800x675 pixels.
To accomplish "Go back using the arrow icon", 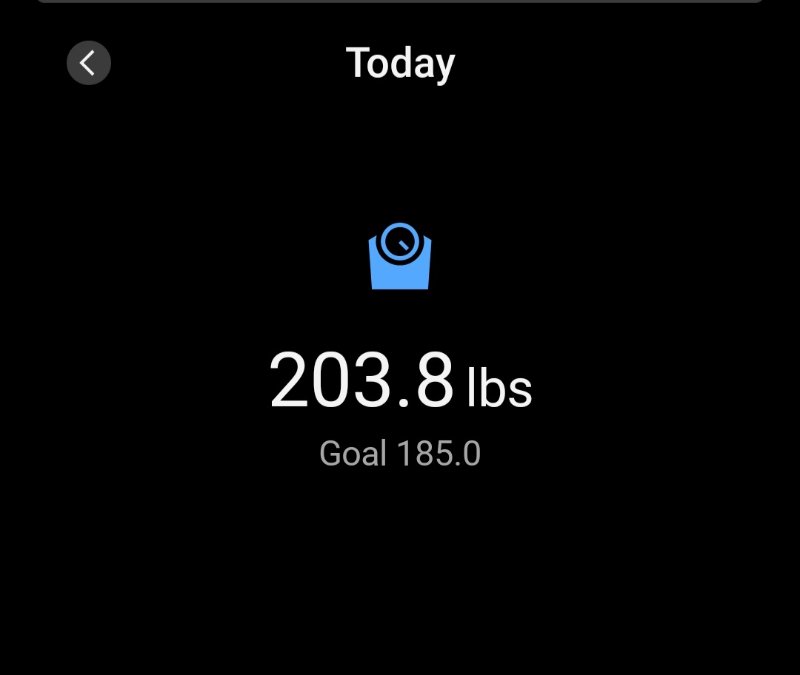I will (x=88, y=63).
